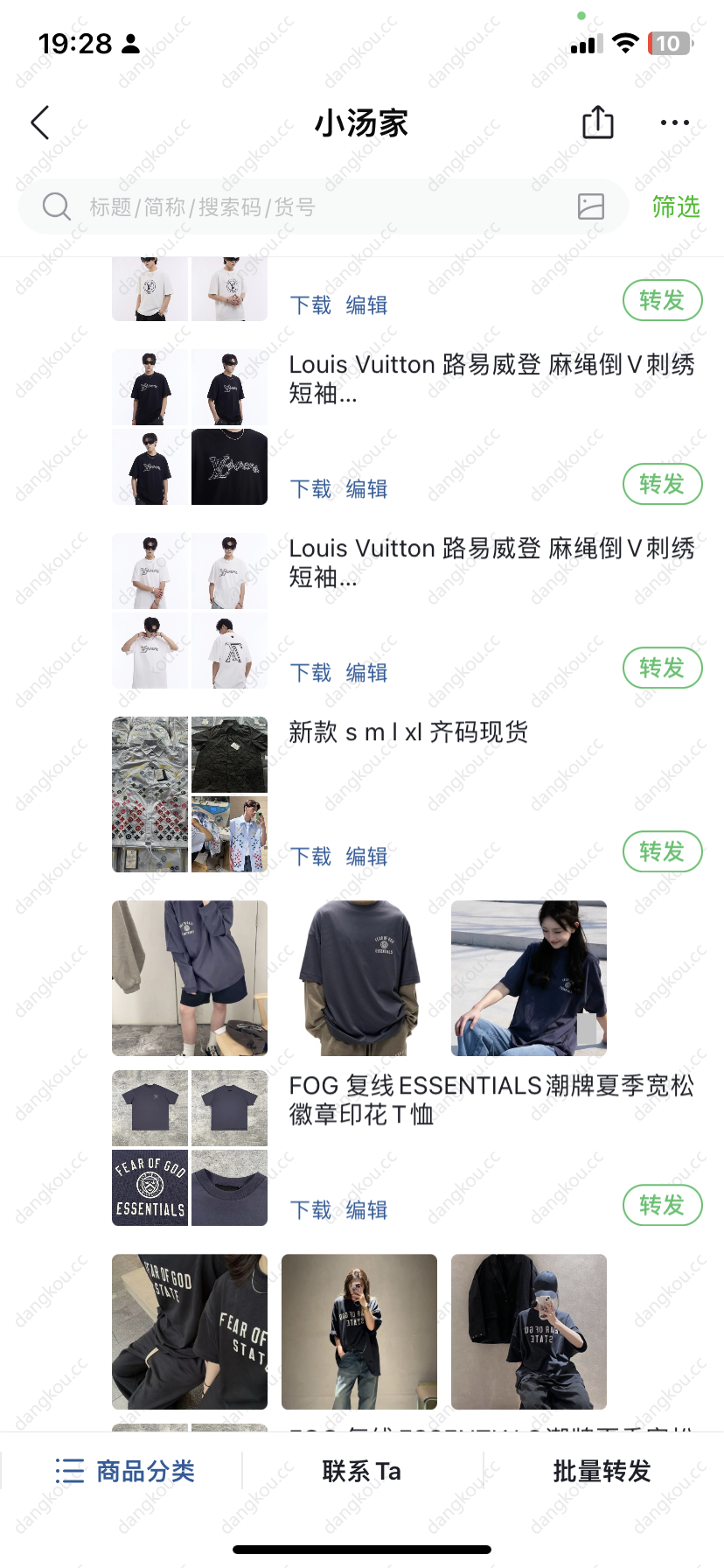This screenshot has height=1568, width=724.
Task: Open the 新款 shirt image collage
Action: pyautogui.click(x=190, y=794)
